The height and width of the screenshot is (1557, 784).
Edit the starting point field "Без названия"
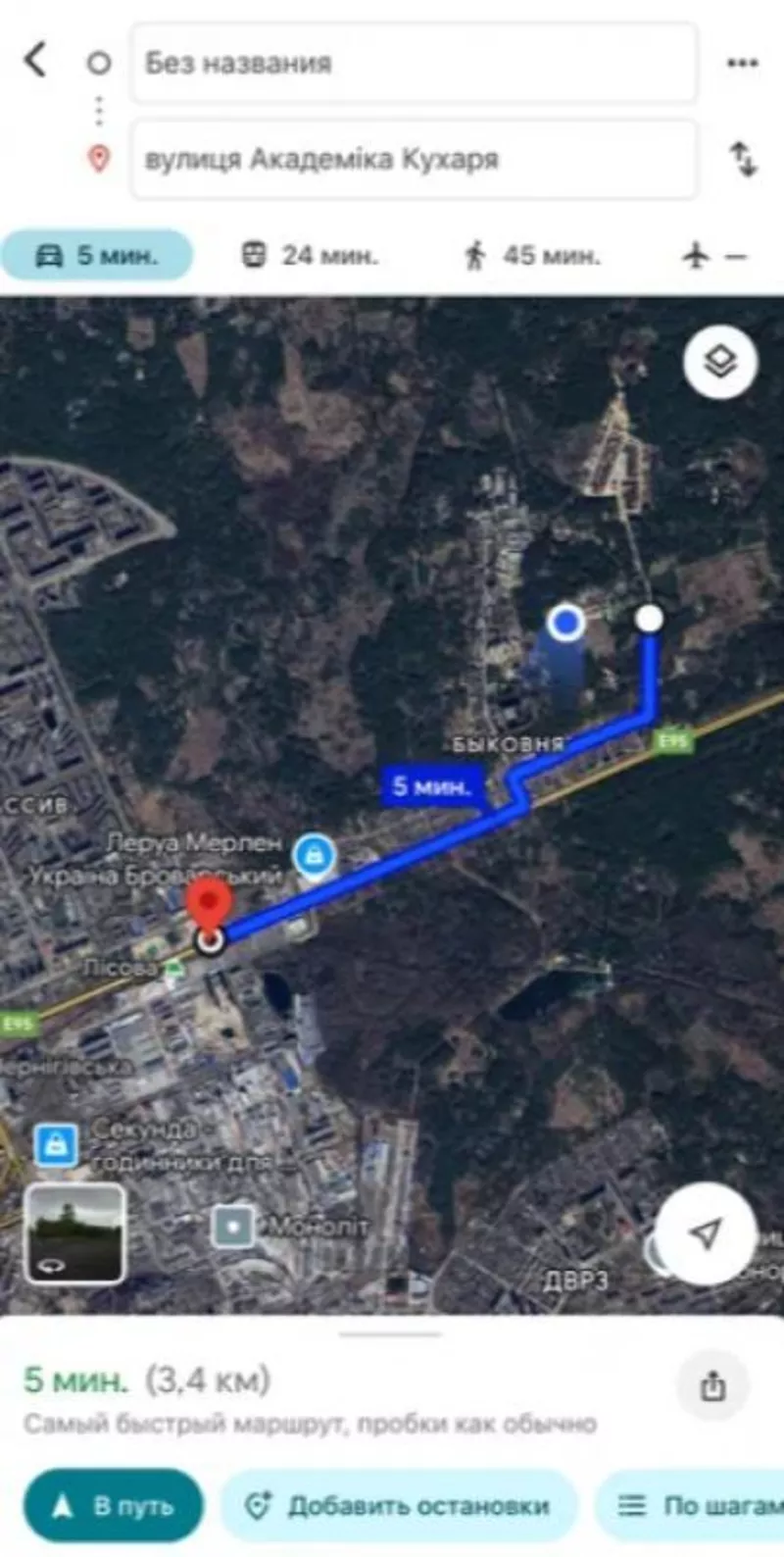coord(414,64)
